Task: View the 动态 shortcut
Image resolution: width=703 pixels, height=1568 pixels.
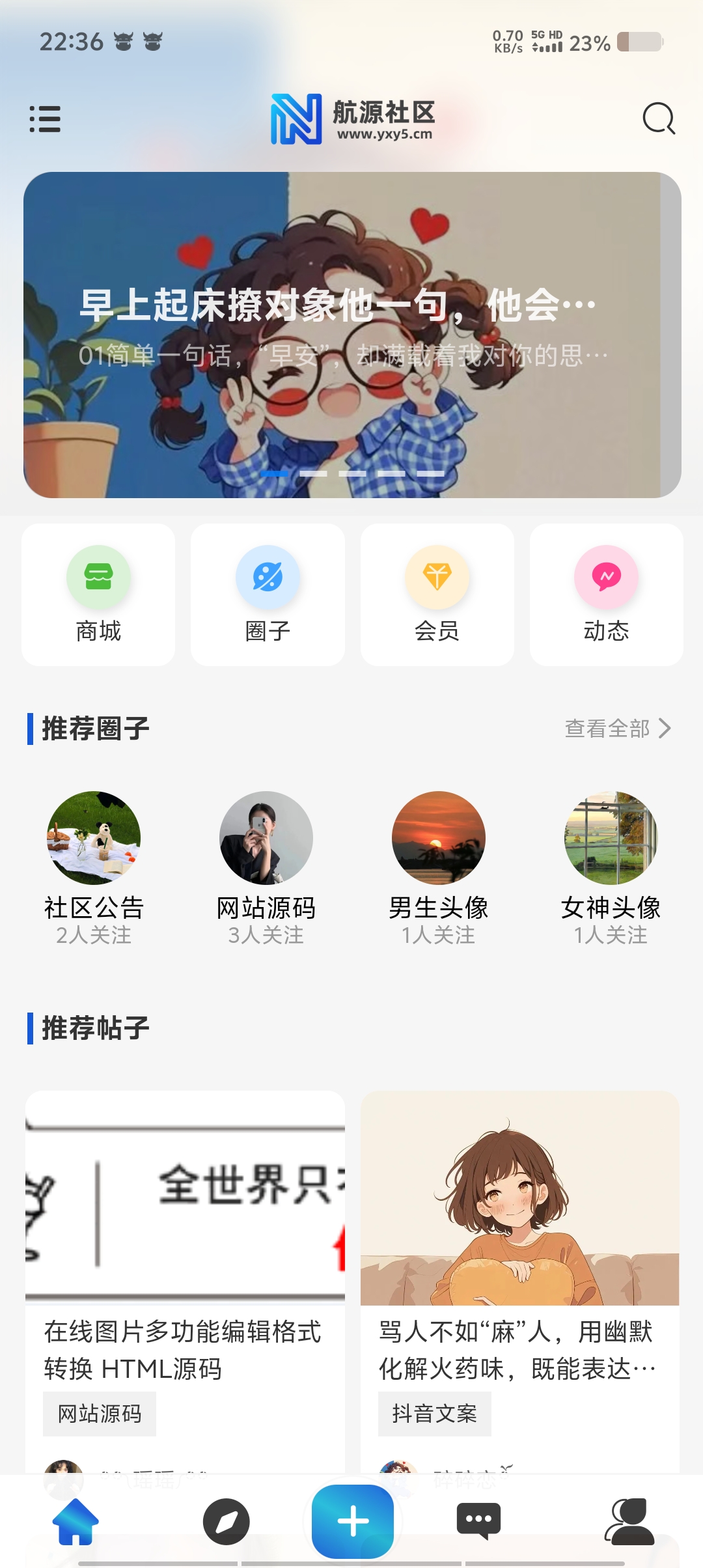Action: (606, 594)
